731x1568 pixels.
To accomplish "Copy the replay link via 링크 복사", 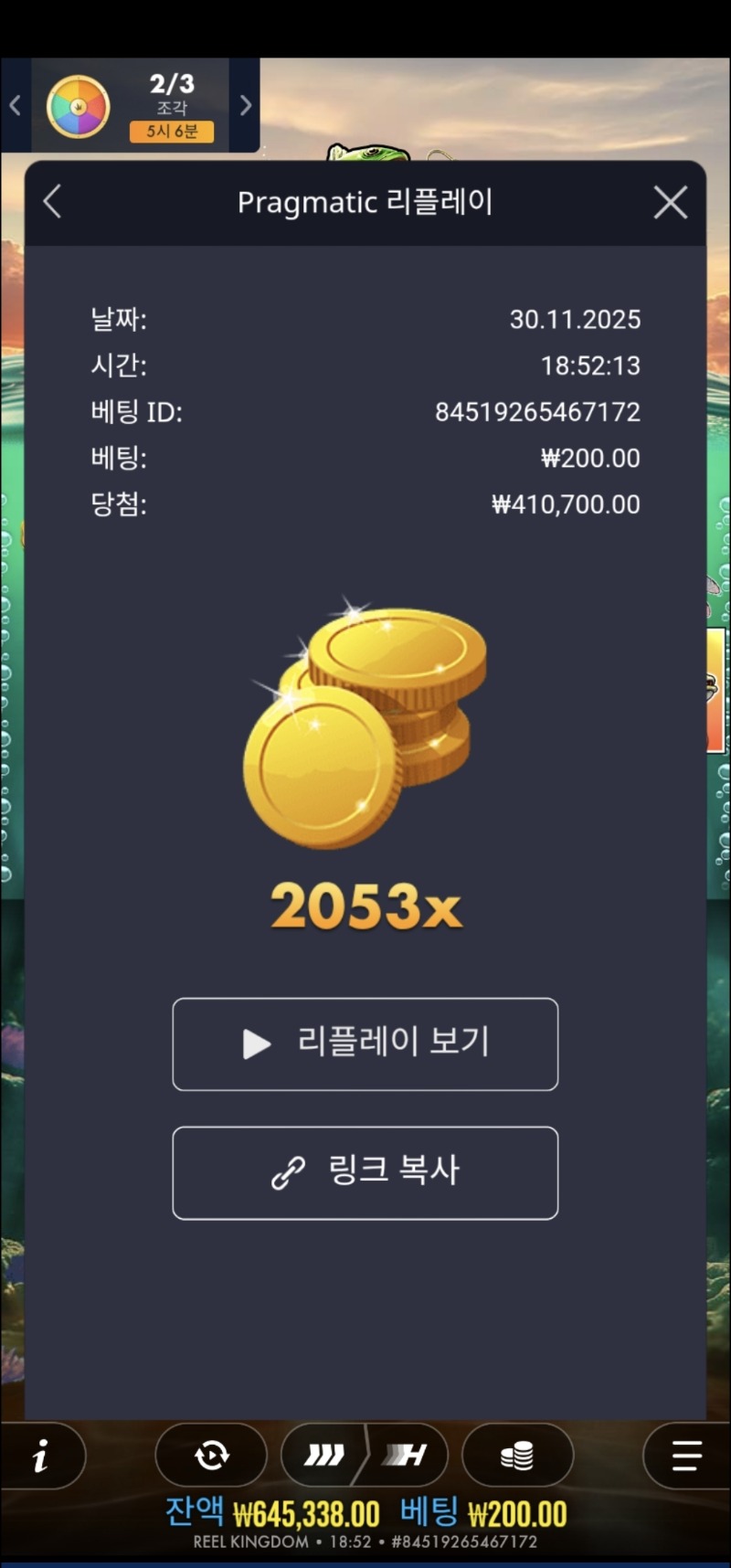I will click(x=365, y=1174).
